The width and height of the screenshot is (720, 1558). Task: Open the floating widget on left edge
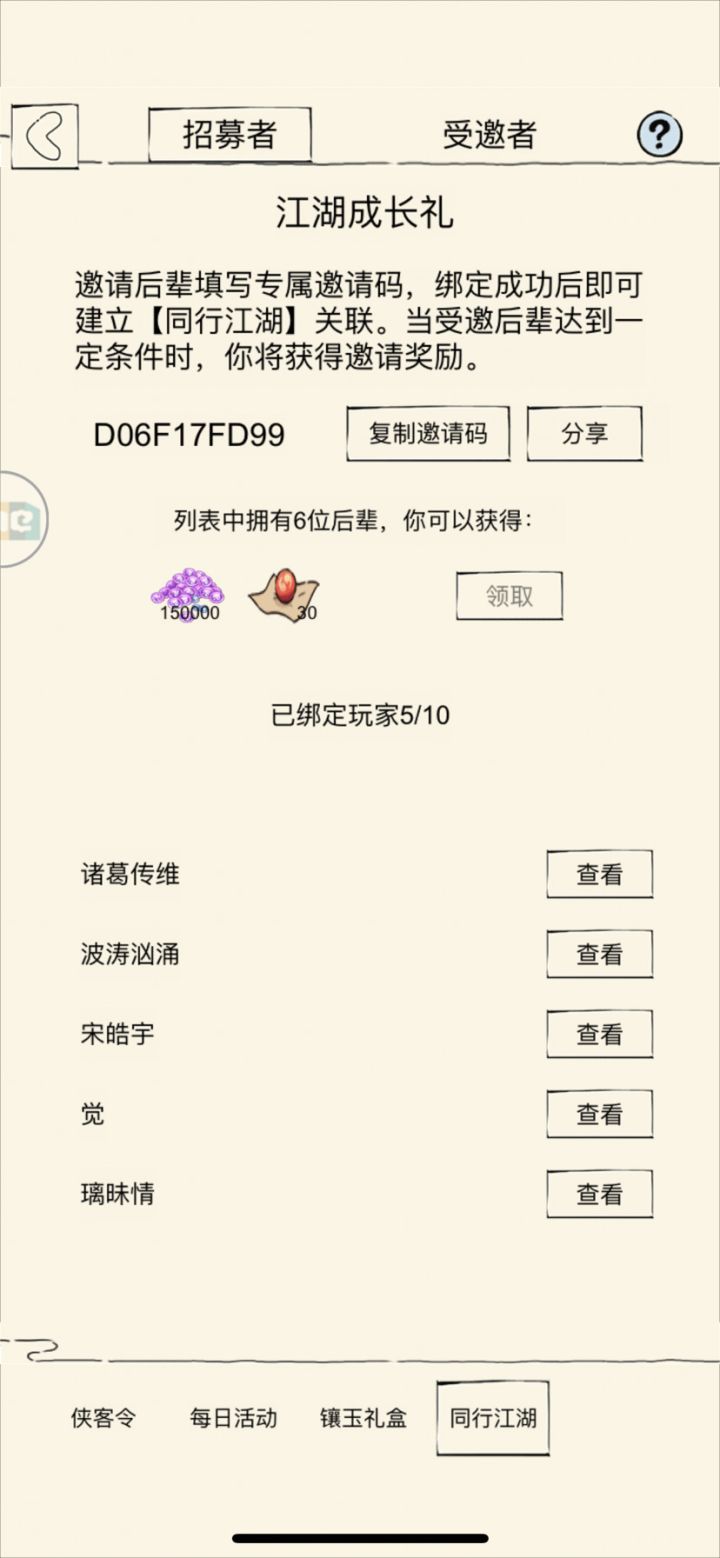tap(22, 516)
